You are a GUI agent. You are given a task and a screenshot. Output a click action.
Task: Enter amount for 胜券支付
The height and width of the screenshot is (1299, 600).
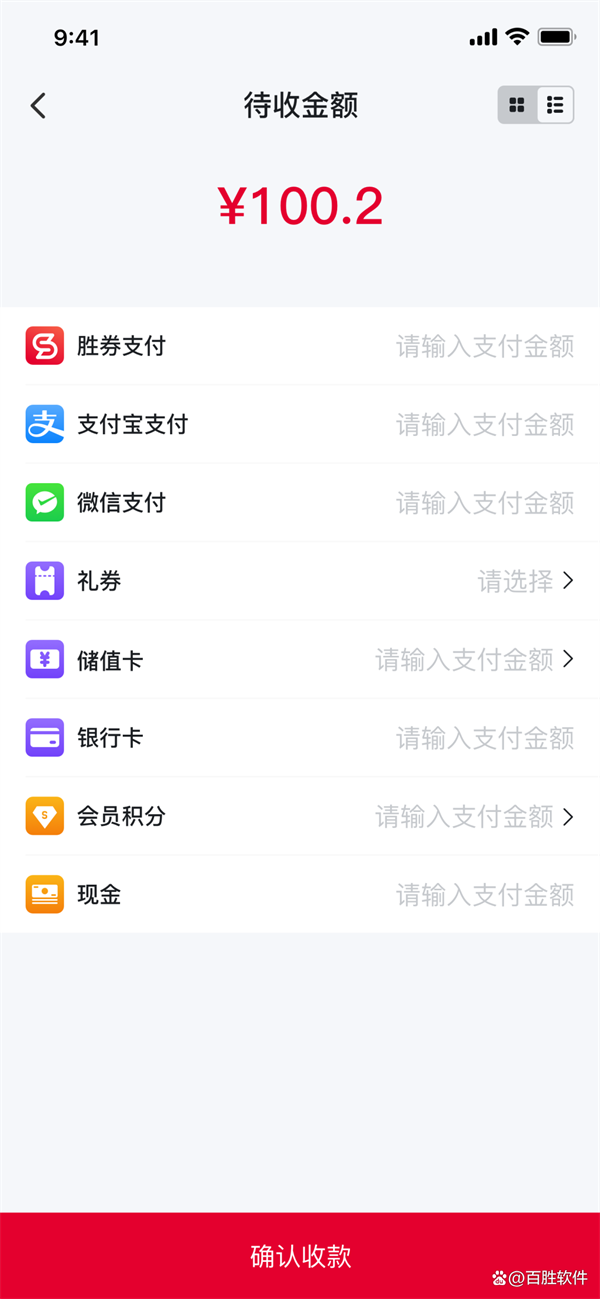click(x=485, y=347)
